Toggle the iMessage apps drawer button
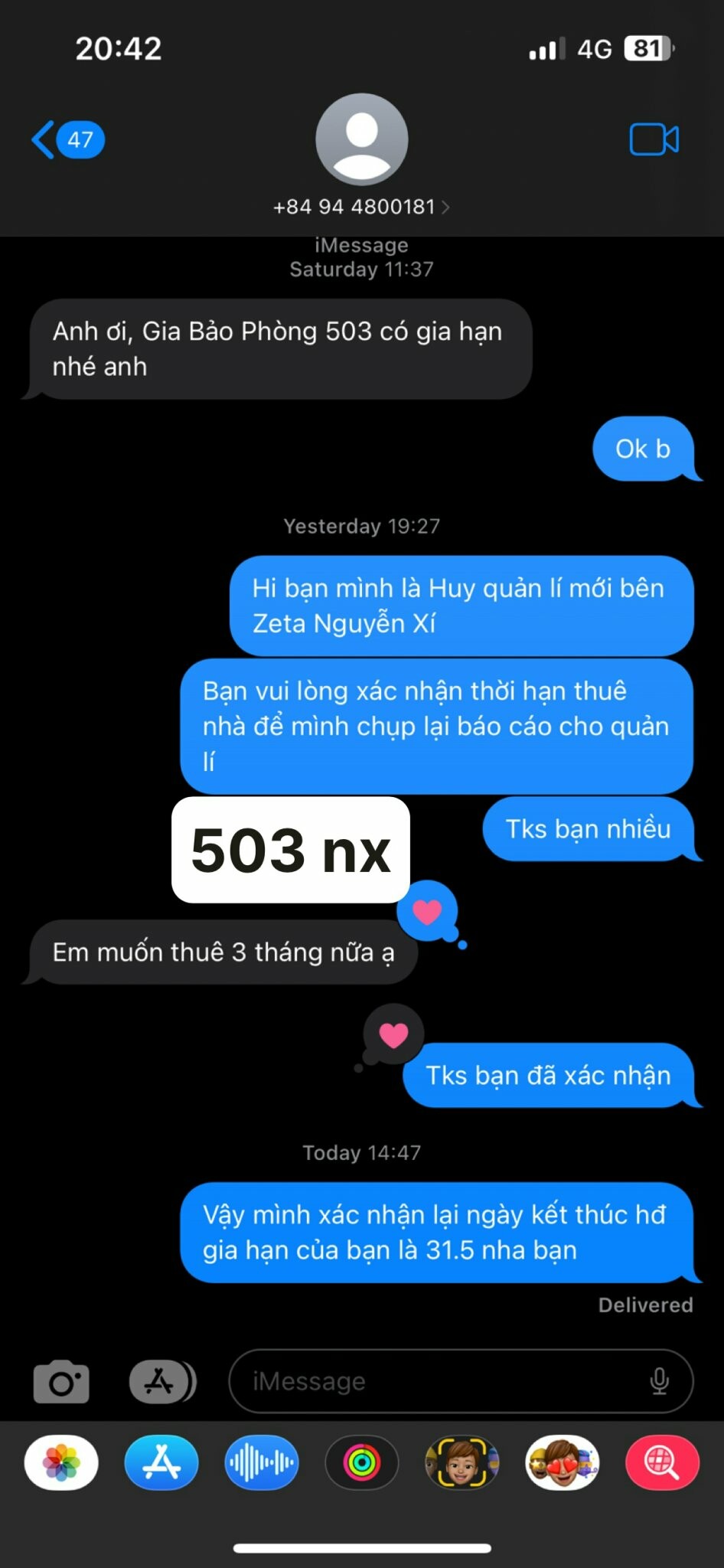 click(161, 1381)
